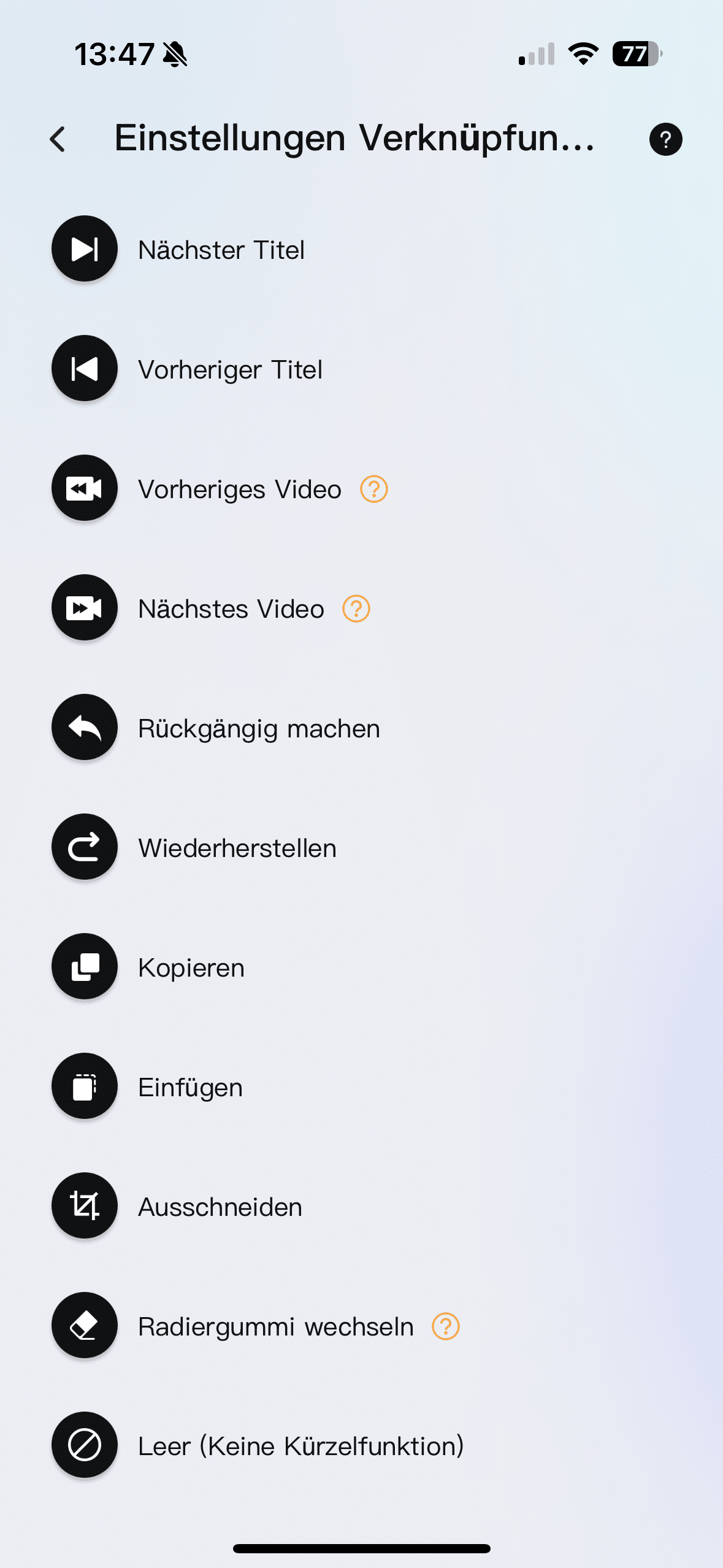Choose Radiergummi wechseln shortcut
The width and height of the screenshot is (723, 1568).
(275, 1326)
